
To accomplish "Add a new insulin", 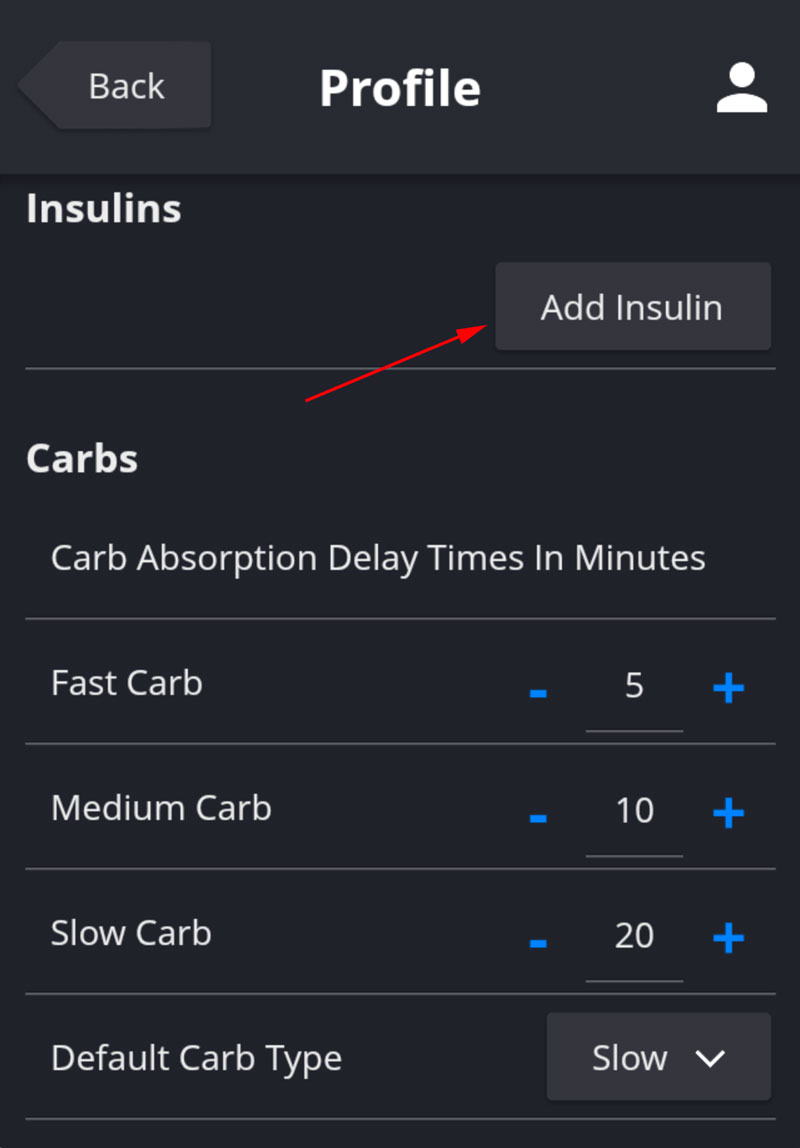I will (x=632, y=307).
